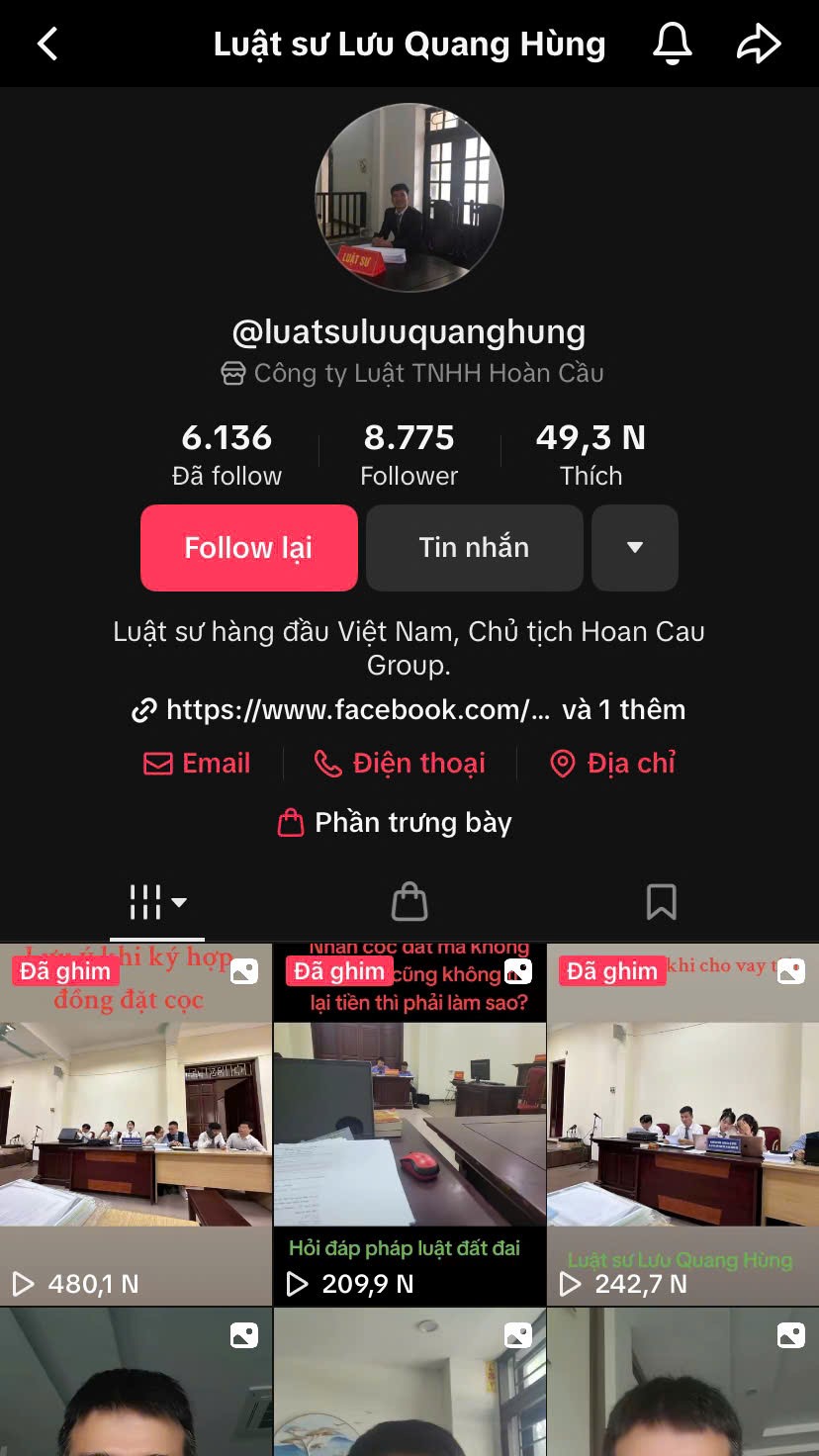
Task: View the 6.136 Đã follow list
Action: [227, 455]
